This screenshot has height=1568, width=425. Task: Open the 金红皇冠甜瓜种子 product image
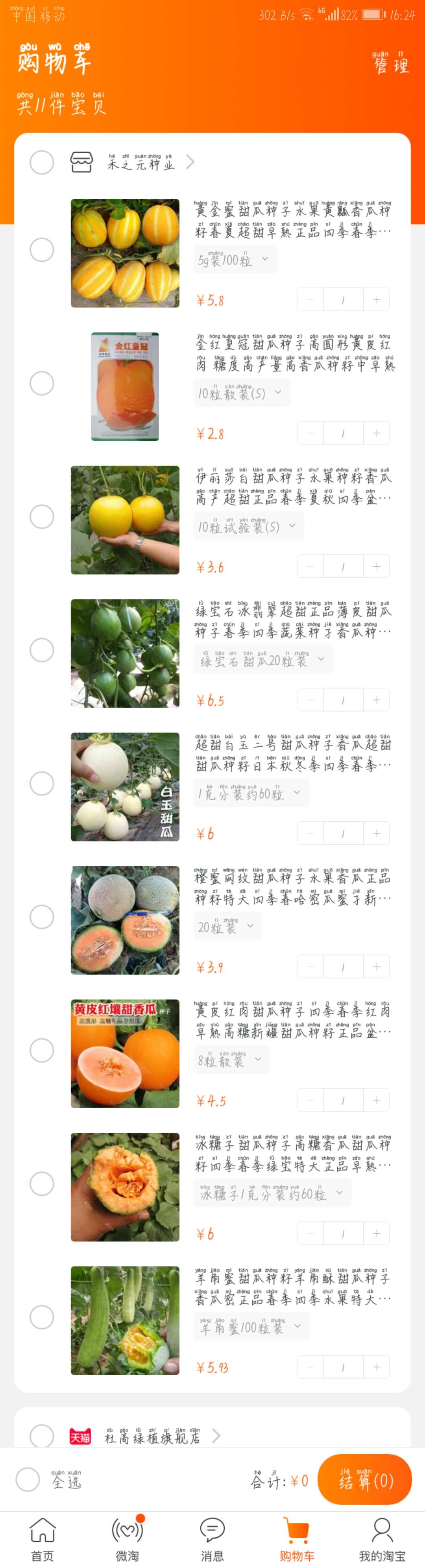tap(125, 386)
